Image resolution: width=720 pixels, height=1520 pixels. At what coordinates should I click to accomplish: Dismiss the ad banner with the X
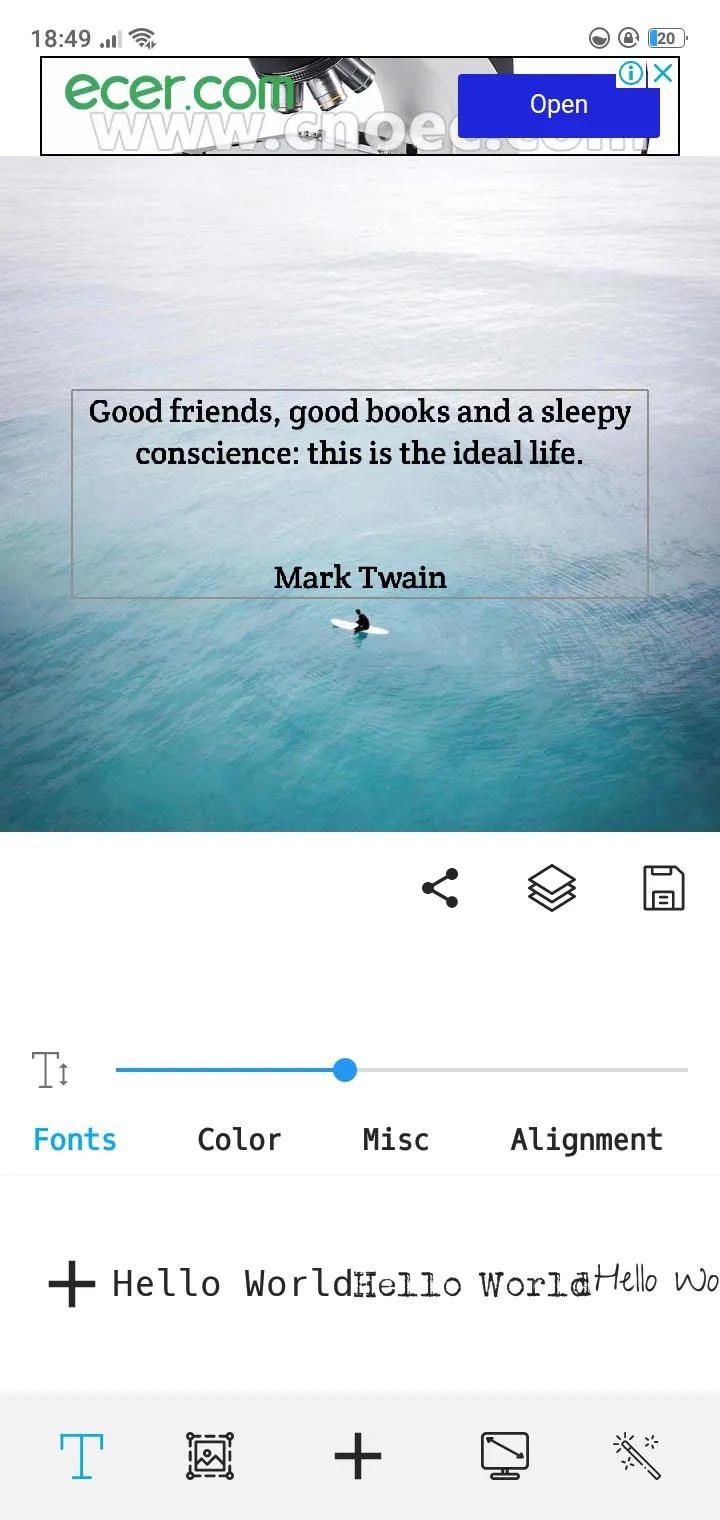[662, 73]
